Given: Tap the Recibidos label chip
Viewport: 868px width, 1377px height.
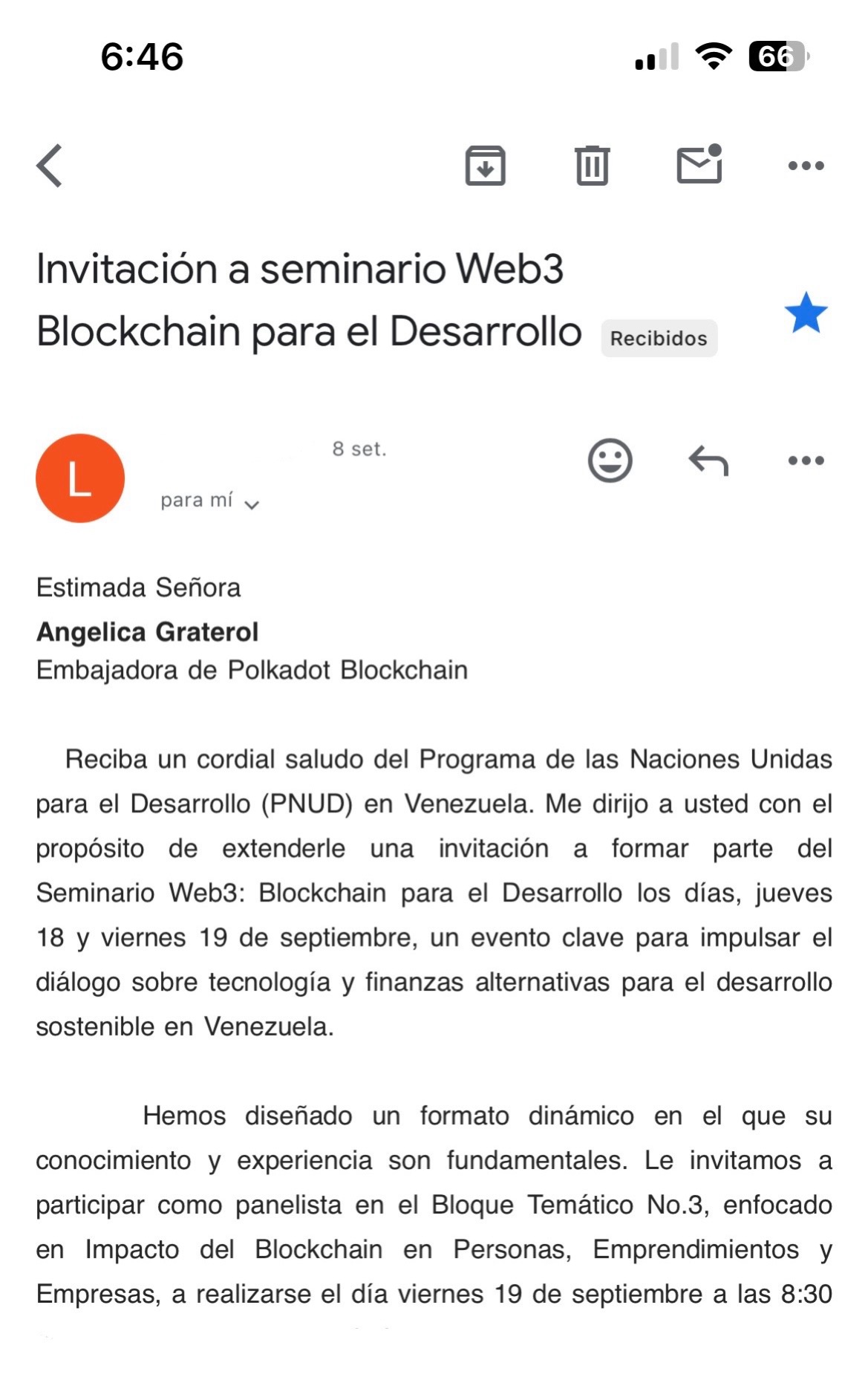Looking at the screenshot, I should point(659,339).
